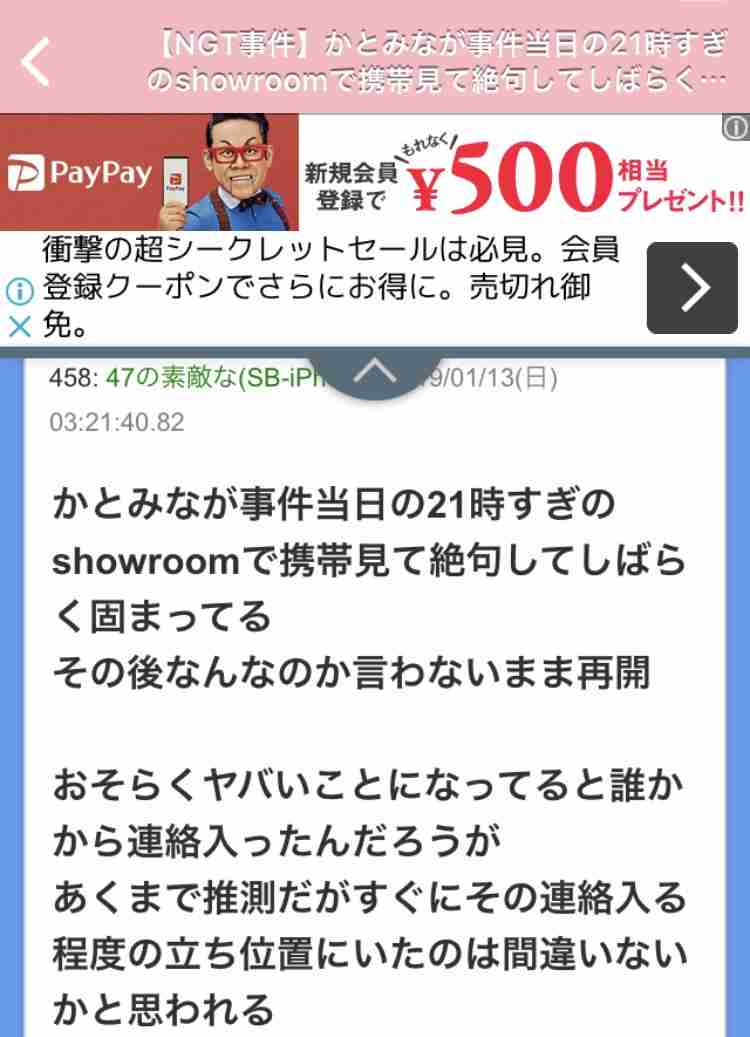Go back using the header arrow
This screenshot has height=1037, width=750.
36,60
